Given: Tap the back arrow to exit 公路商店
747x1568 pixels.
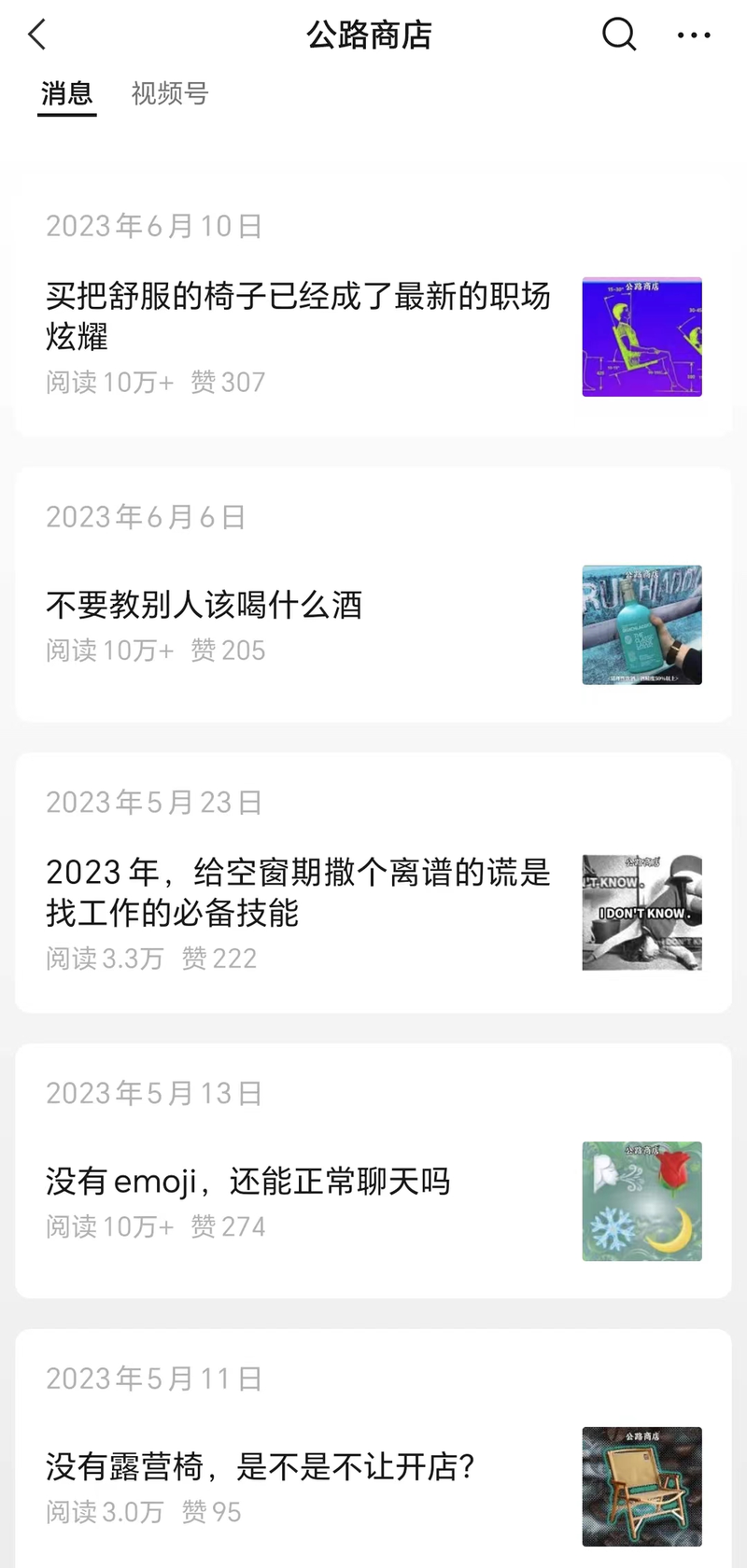Looking at the screenshot, I should (36, 35).
